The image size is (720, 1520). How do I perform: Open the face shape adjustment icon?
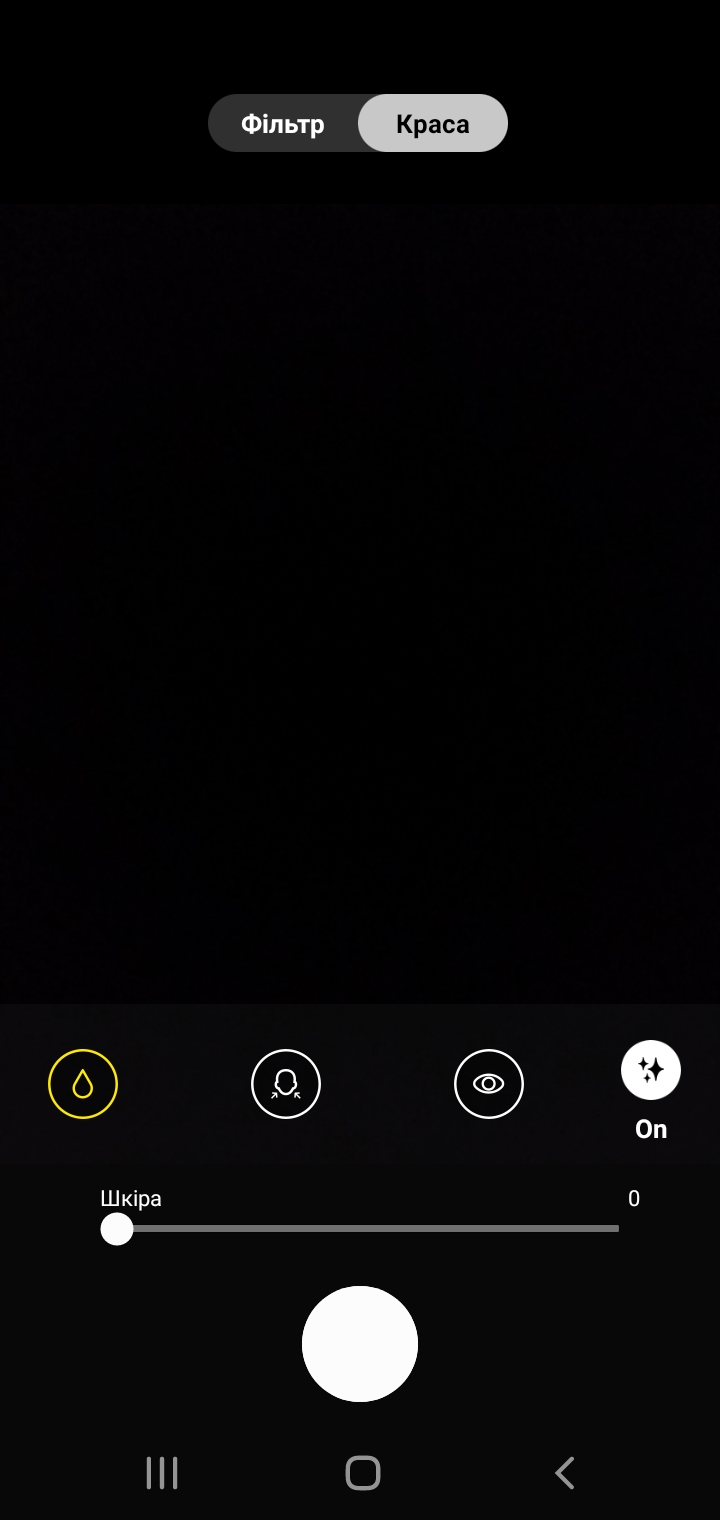tap(286, 1084)
